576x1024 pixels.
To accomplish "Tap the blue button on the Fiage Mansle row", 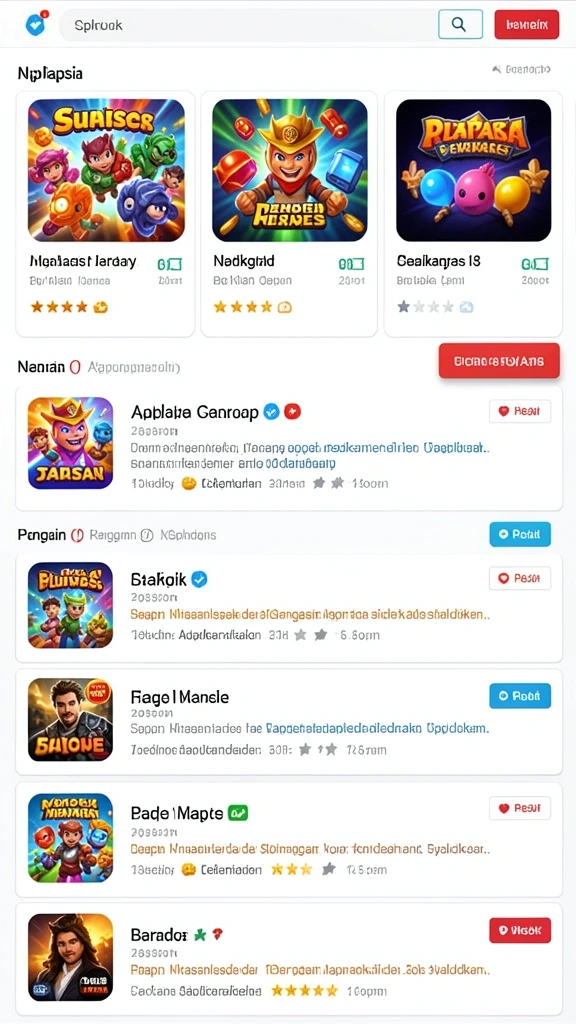I will coord(520,696).
